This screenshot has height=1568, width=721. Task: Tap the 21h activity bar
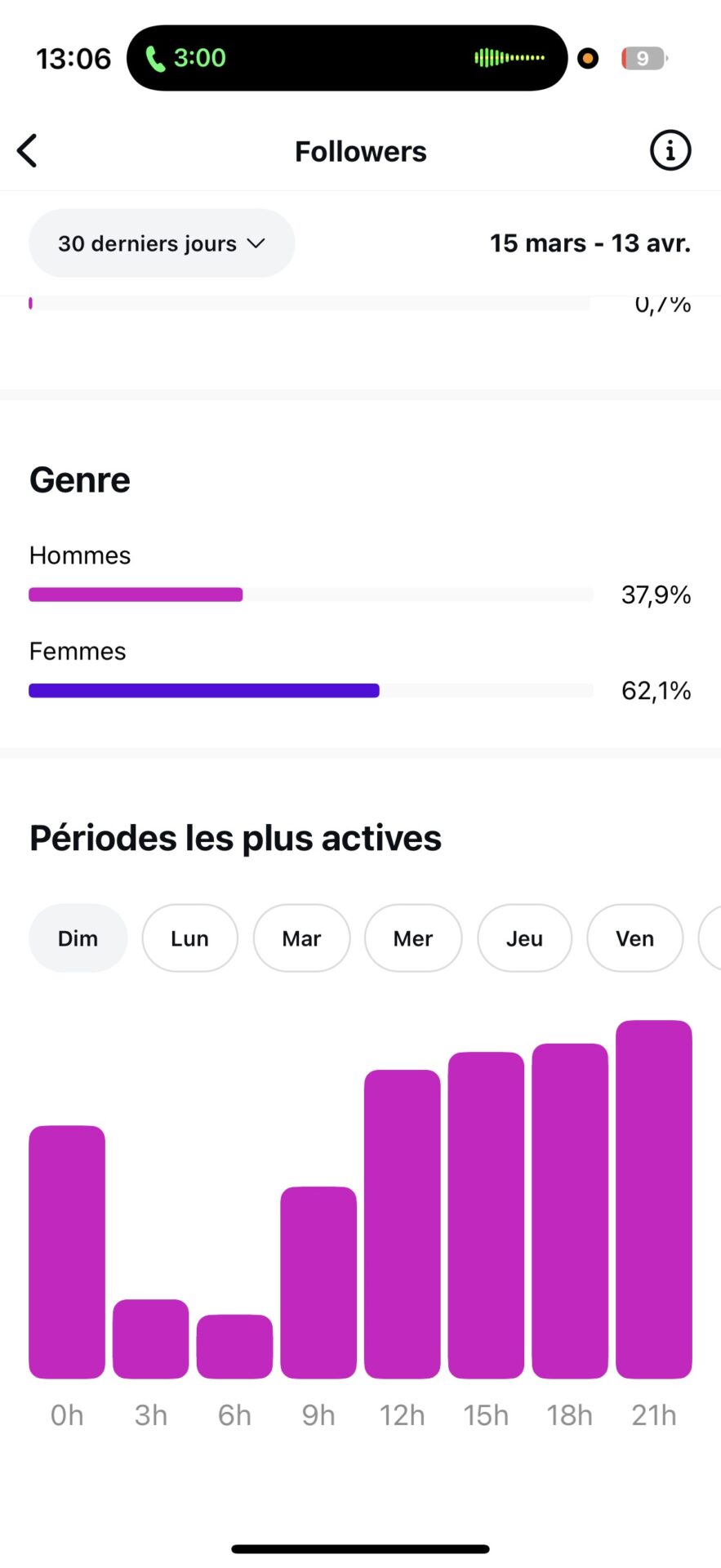(653, 1199)
